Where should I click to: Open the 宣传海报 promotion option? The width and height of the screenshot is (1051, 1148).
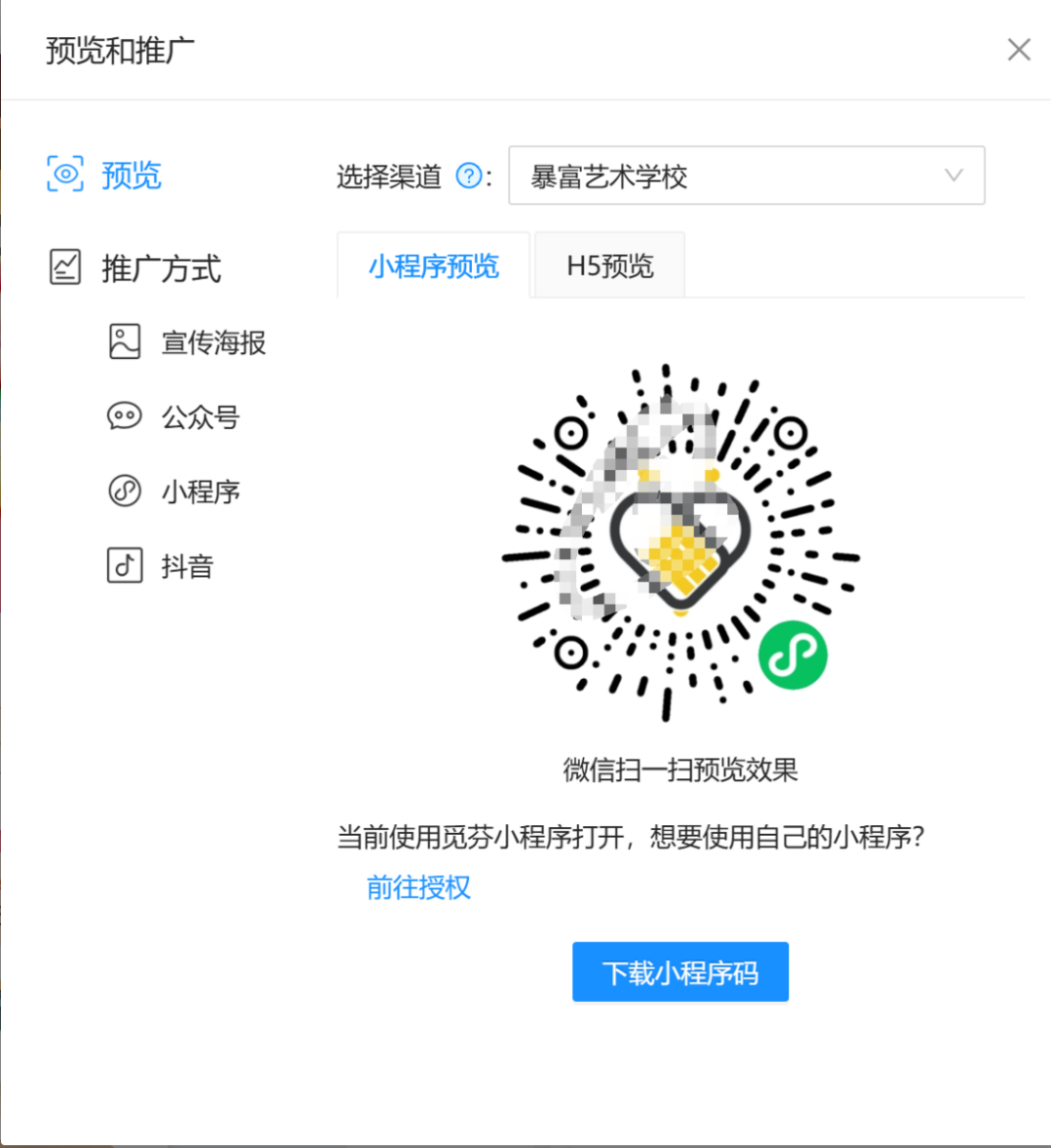click(187, 342)
